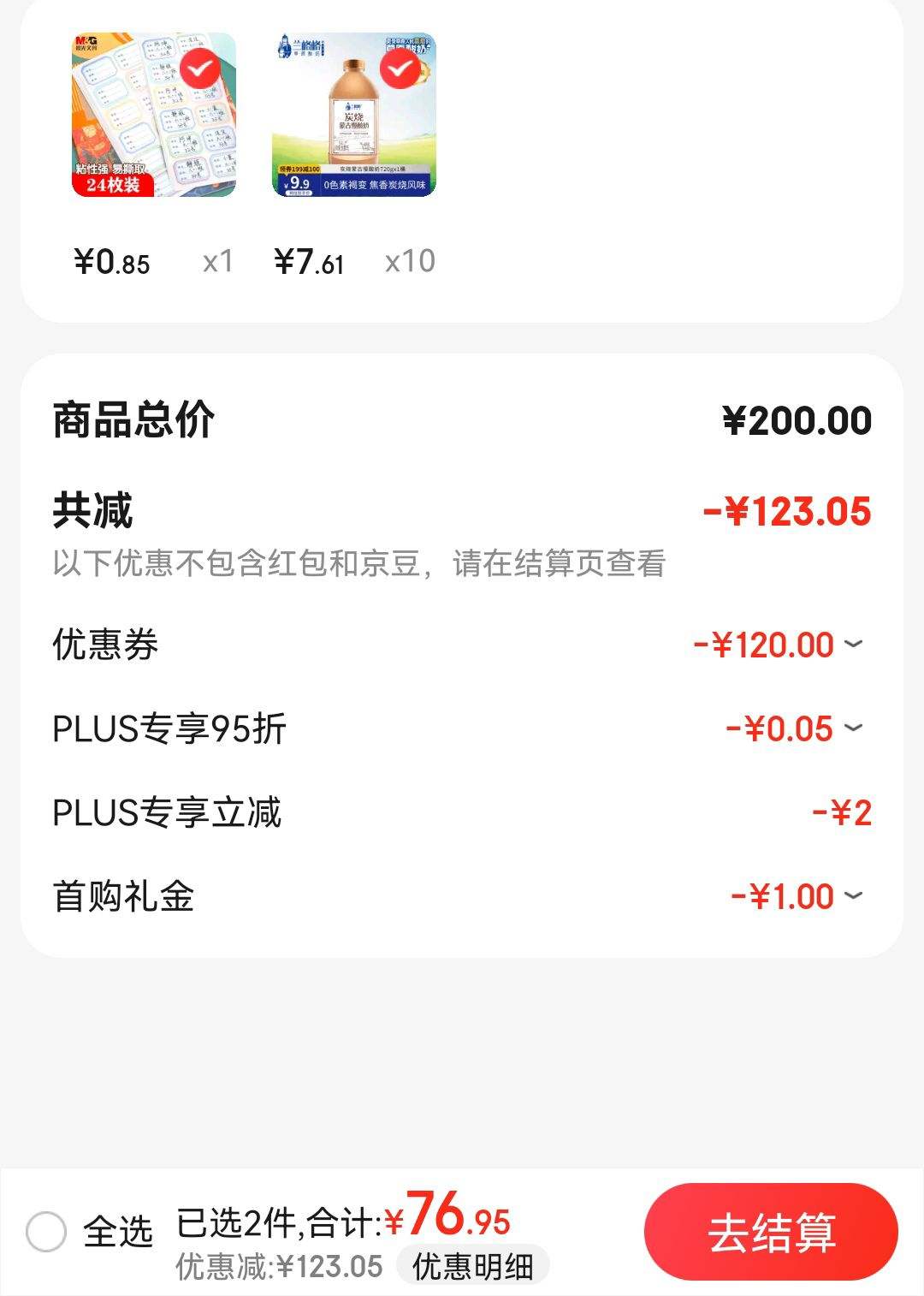Click the 合计 ¥76.95 total amount
924x1296 pixels.
pos(449,1220)
